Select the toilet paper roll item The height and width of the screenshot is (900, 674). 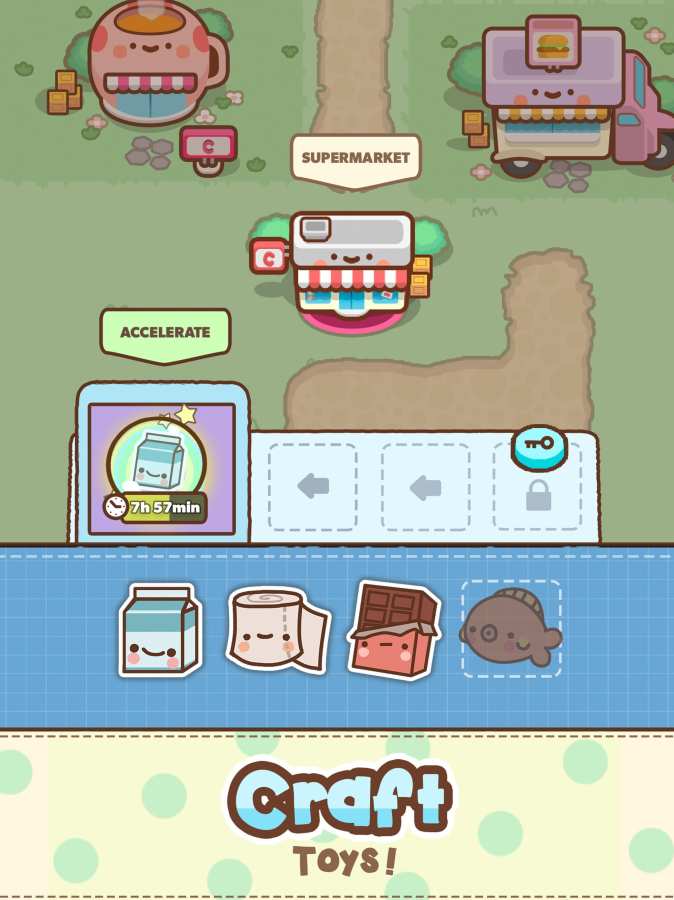point(277,630)
